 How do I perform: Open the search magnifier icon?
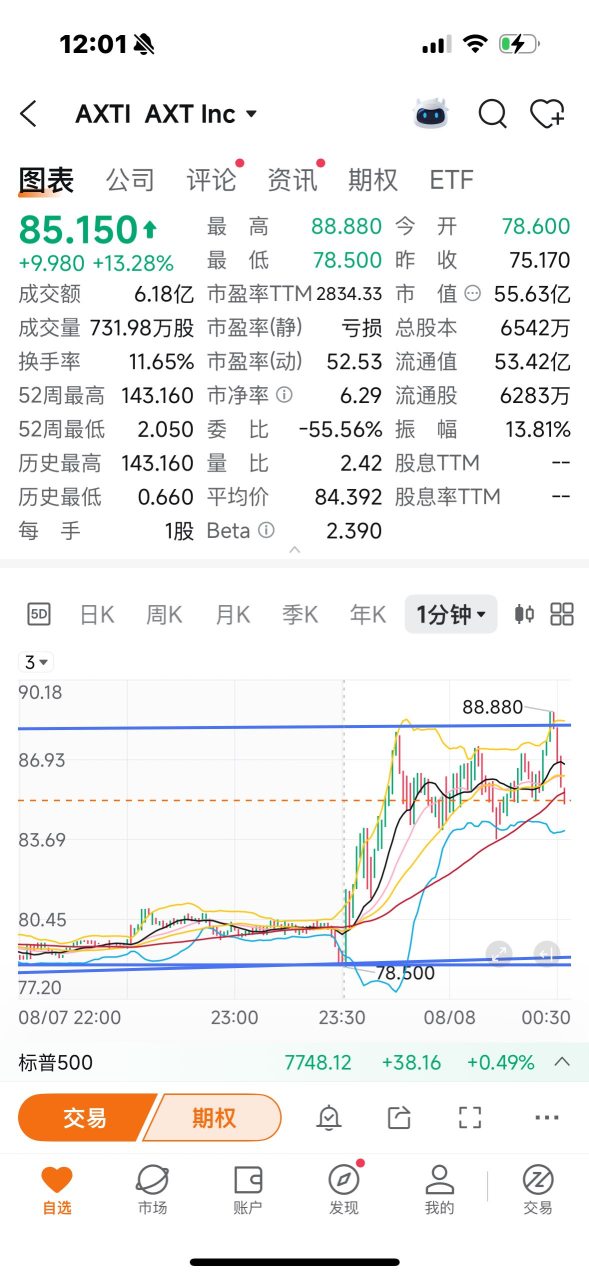pos(492,114)
